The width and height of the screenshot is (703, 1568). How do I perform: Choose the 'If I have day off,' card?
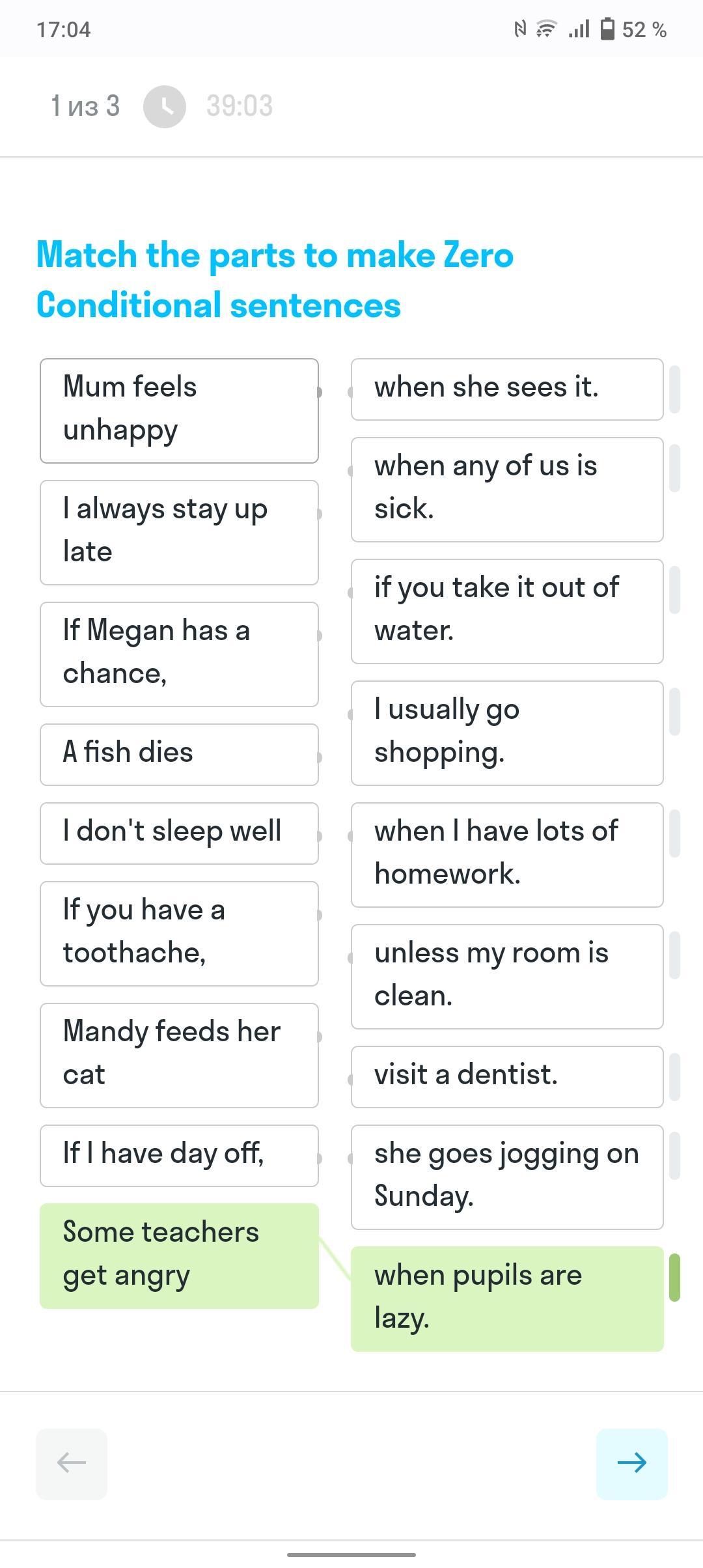(179, 1155)
